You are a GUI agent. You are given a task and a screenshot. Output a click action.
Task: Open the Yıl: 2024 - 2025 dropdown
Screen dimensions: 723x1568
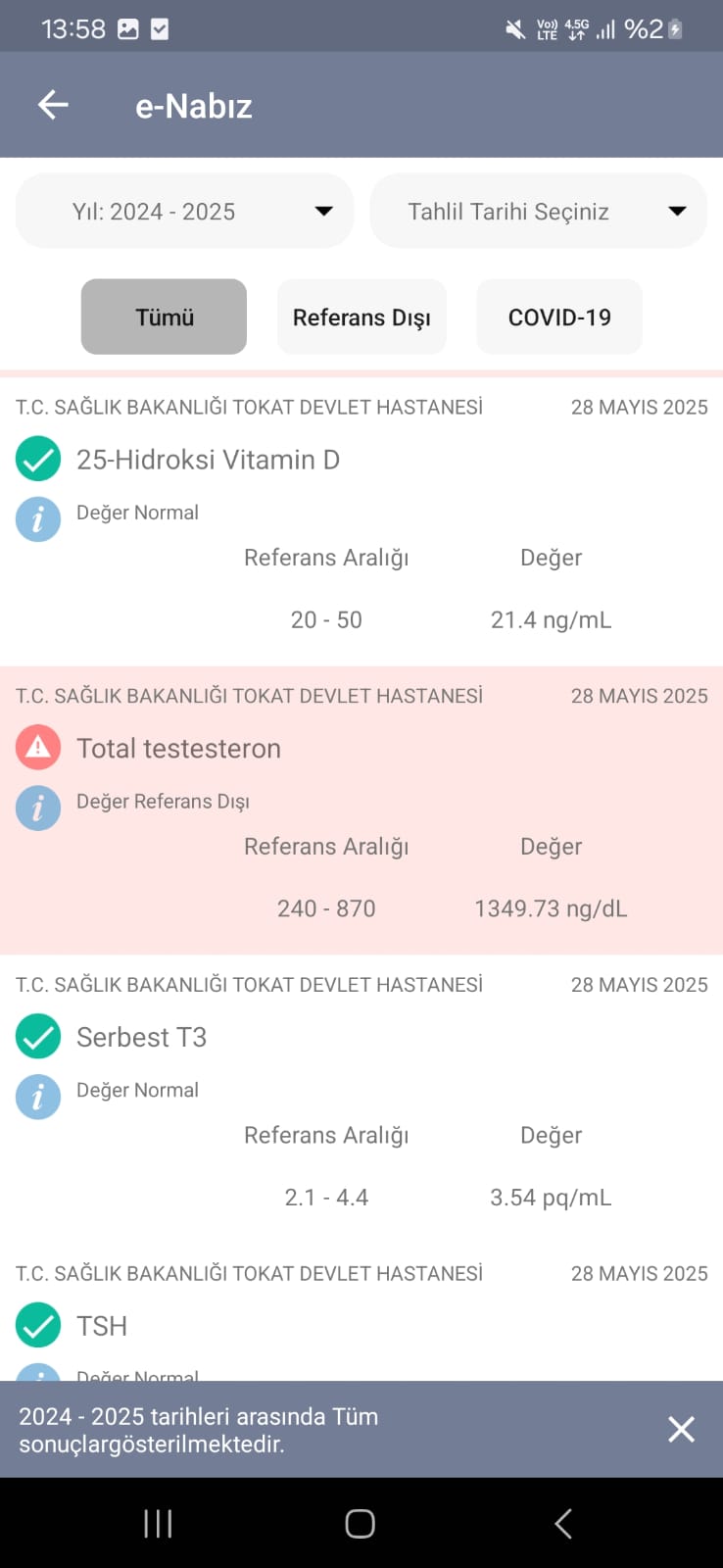tap(184, 211)
